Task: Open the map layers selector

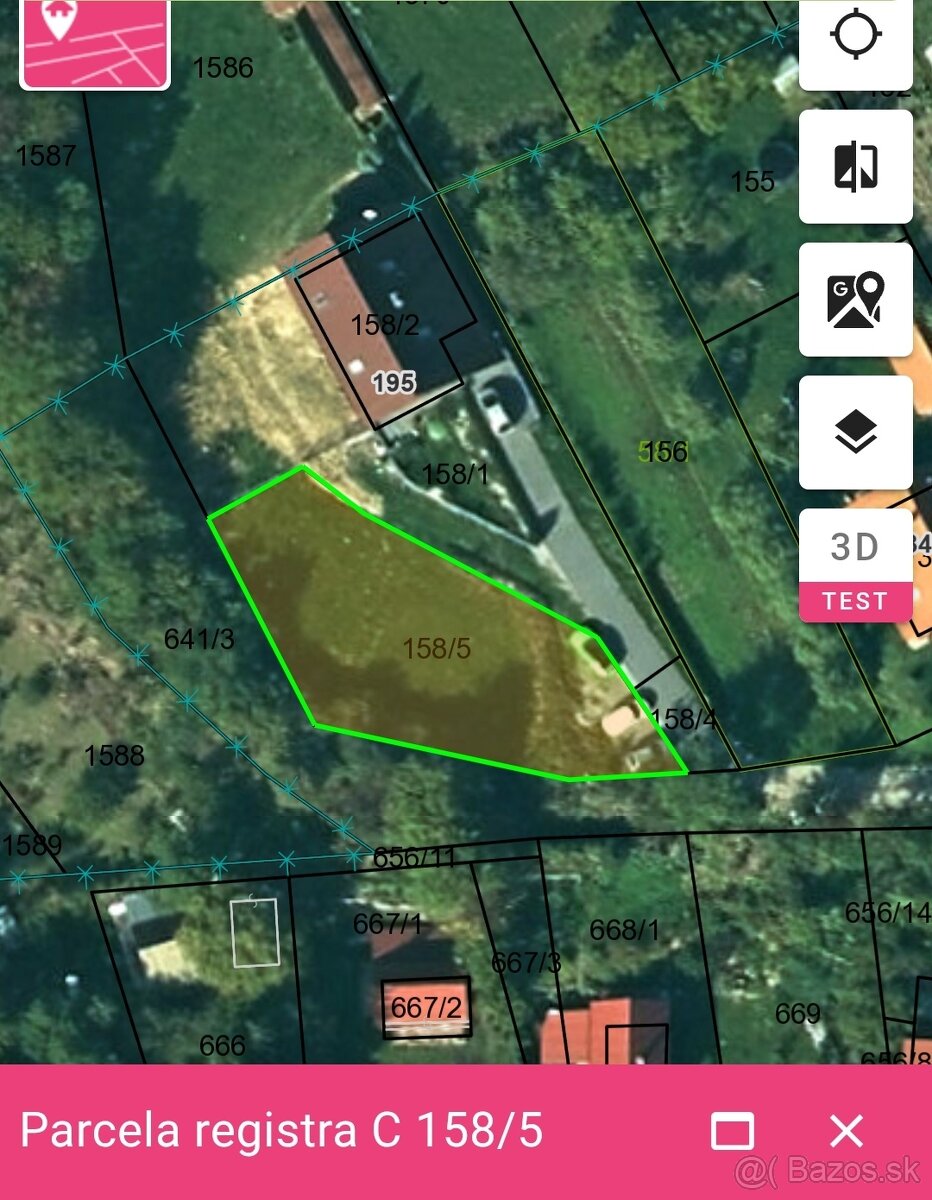Action: pos(856,433)
